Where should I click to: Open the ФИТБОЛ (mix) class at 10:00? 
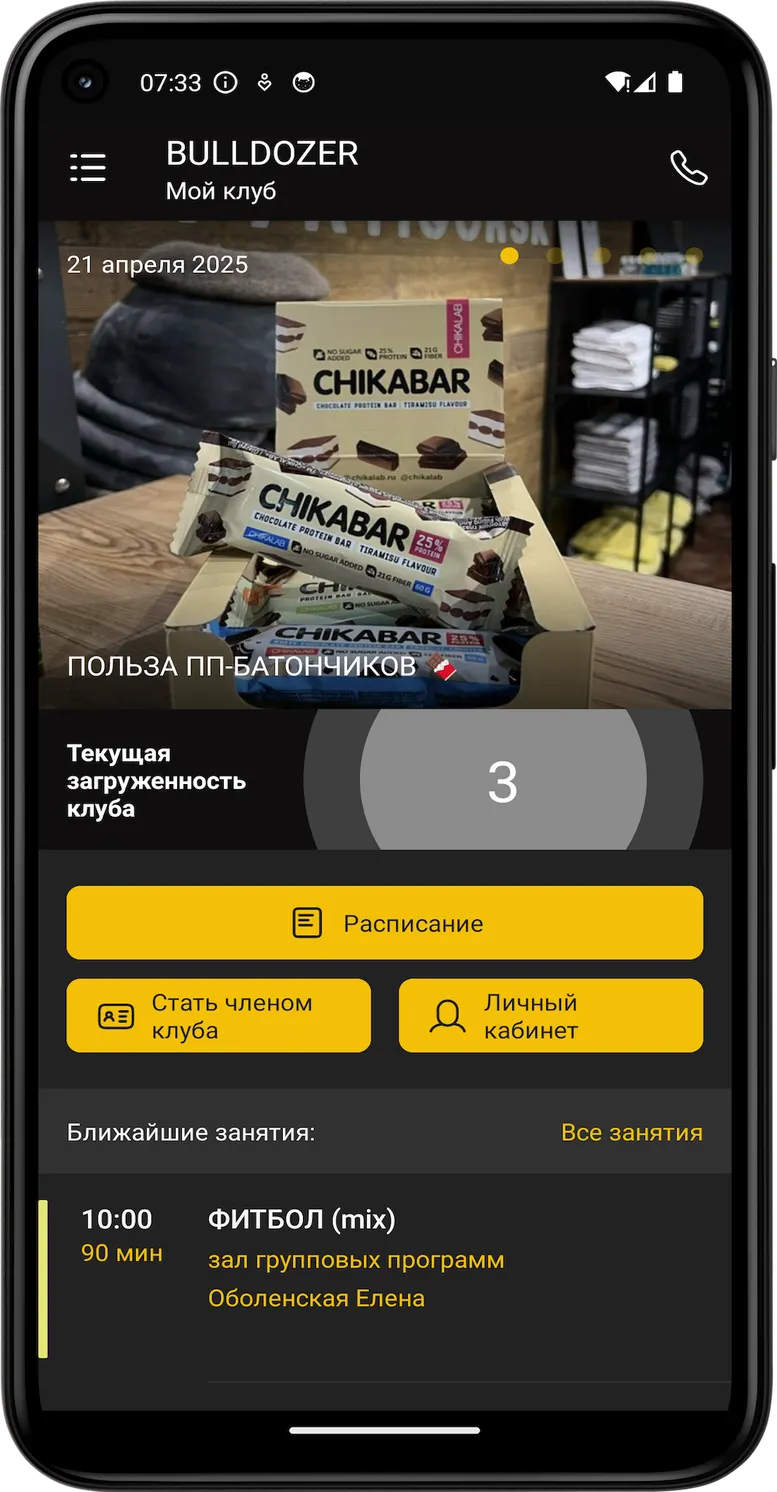coord(385,1278)
